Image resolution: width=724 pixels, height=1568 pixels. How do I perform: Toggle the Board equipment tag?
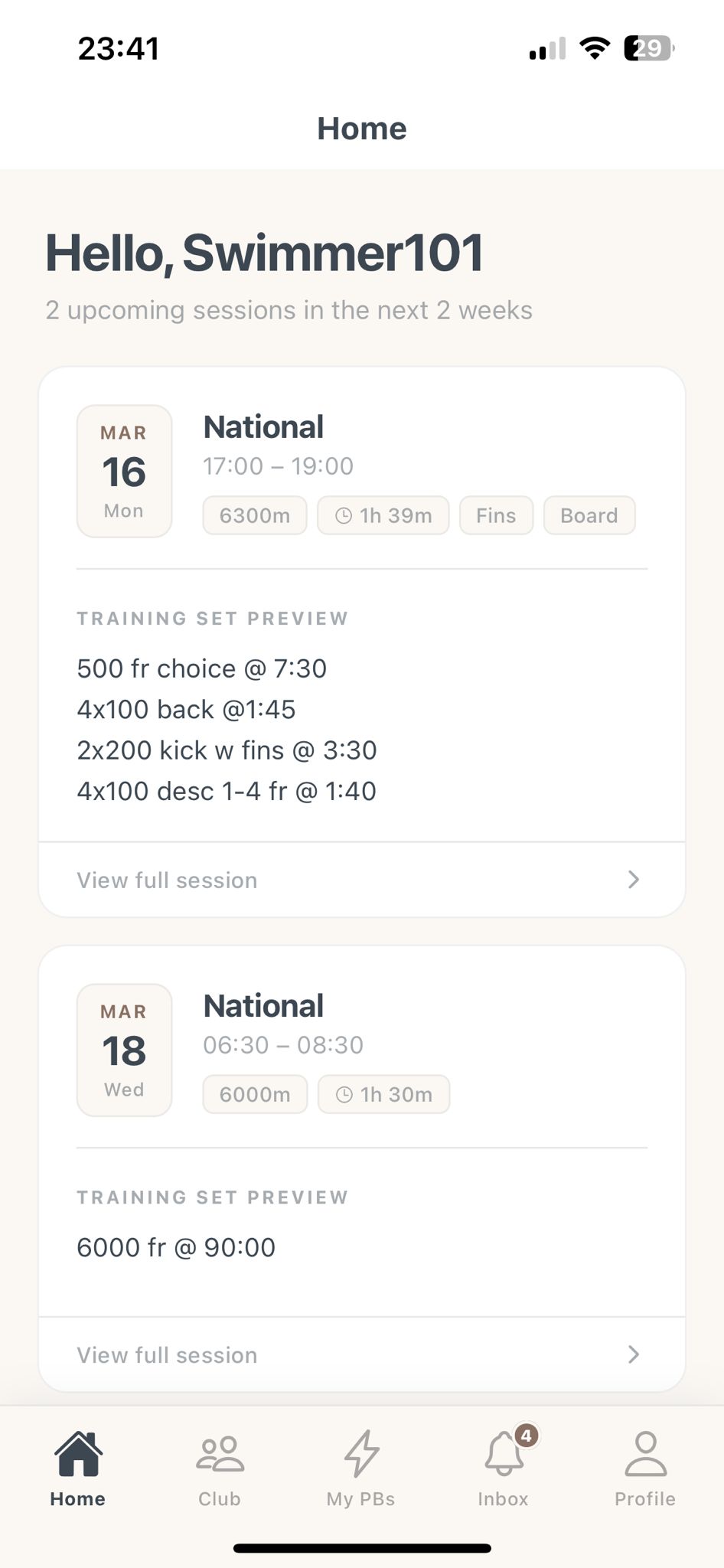click(x=589, y=514)
